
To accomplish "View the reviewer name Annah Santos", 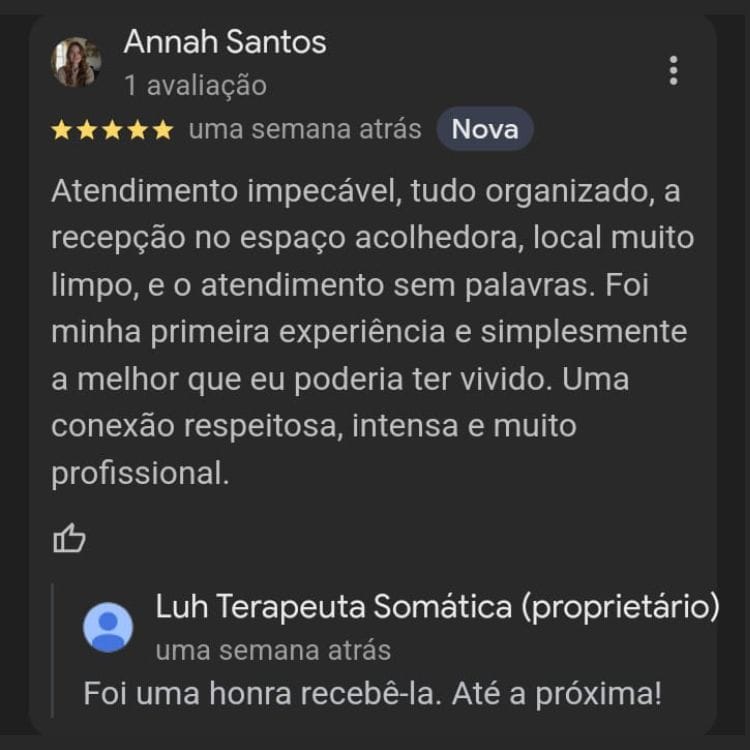I will (225, 42).
